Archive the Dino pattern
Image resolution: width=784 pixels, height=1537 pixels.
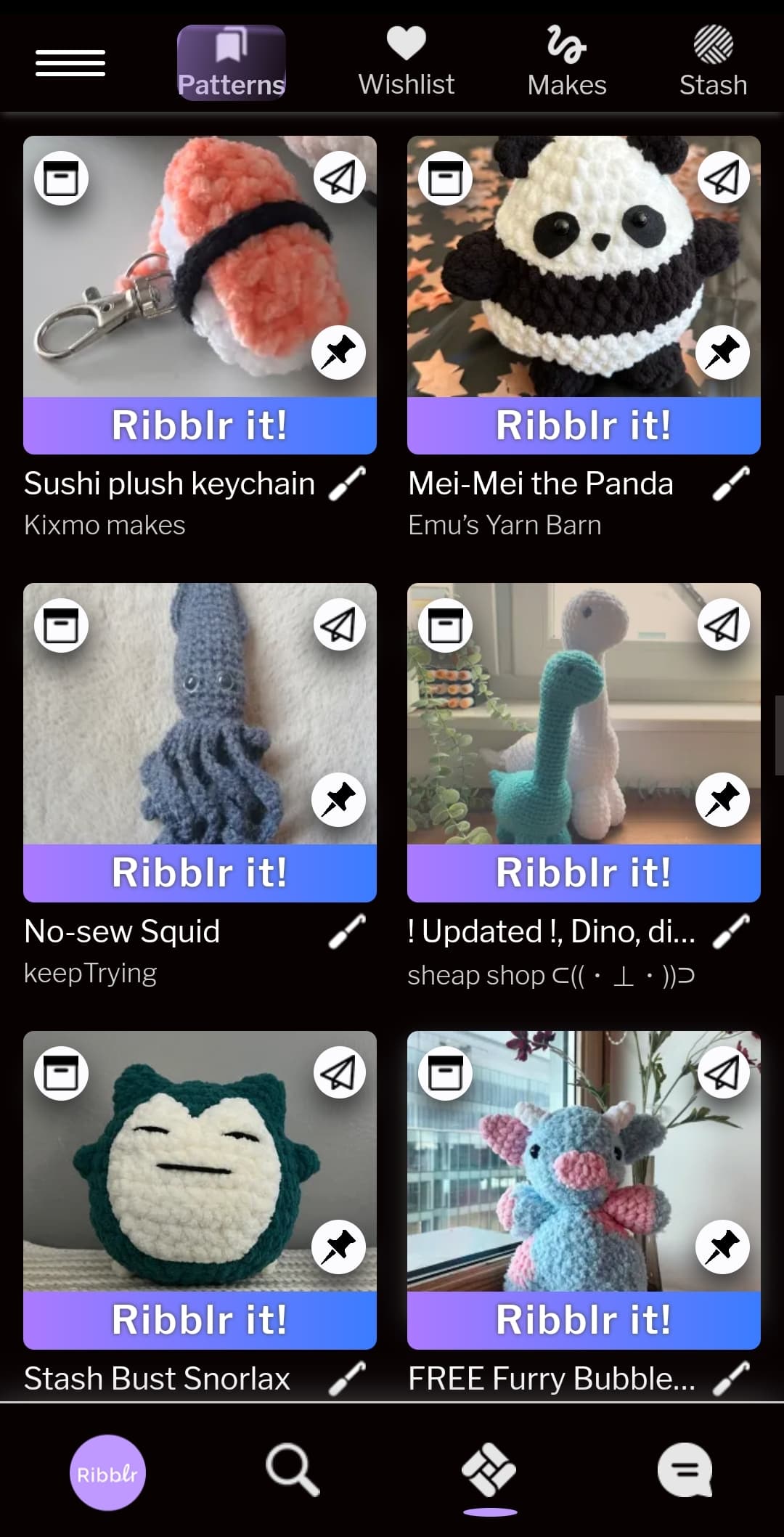point(446,626)
